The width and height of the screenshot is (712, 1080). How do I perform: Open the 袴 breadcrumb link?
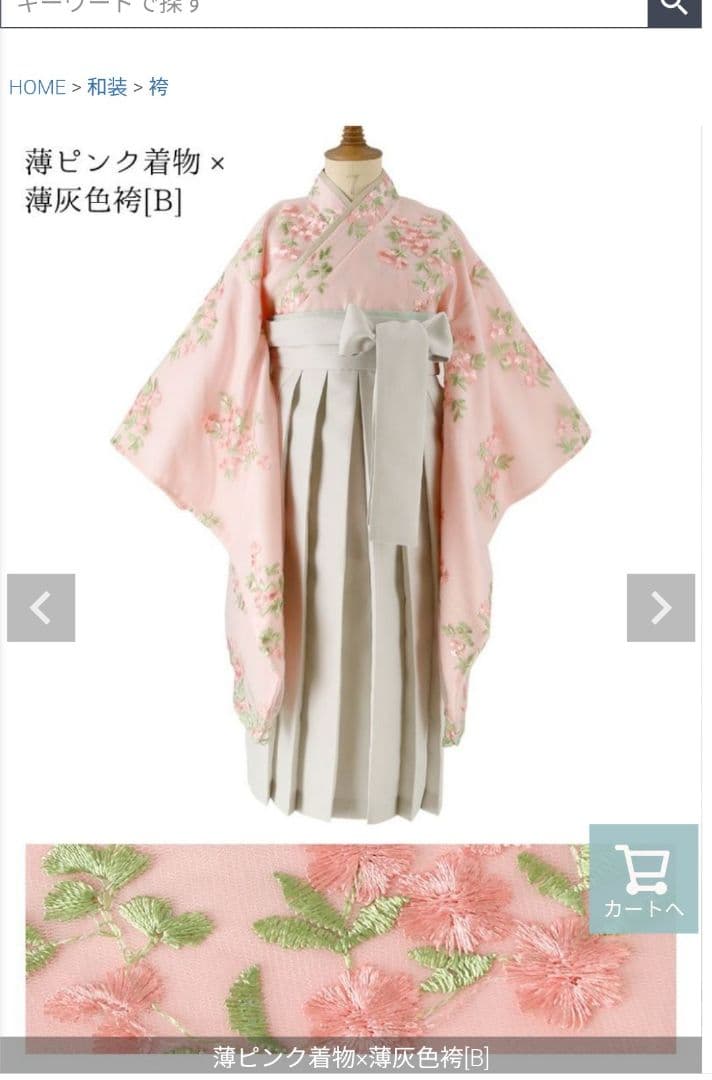click(x=158, y=87)
